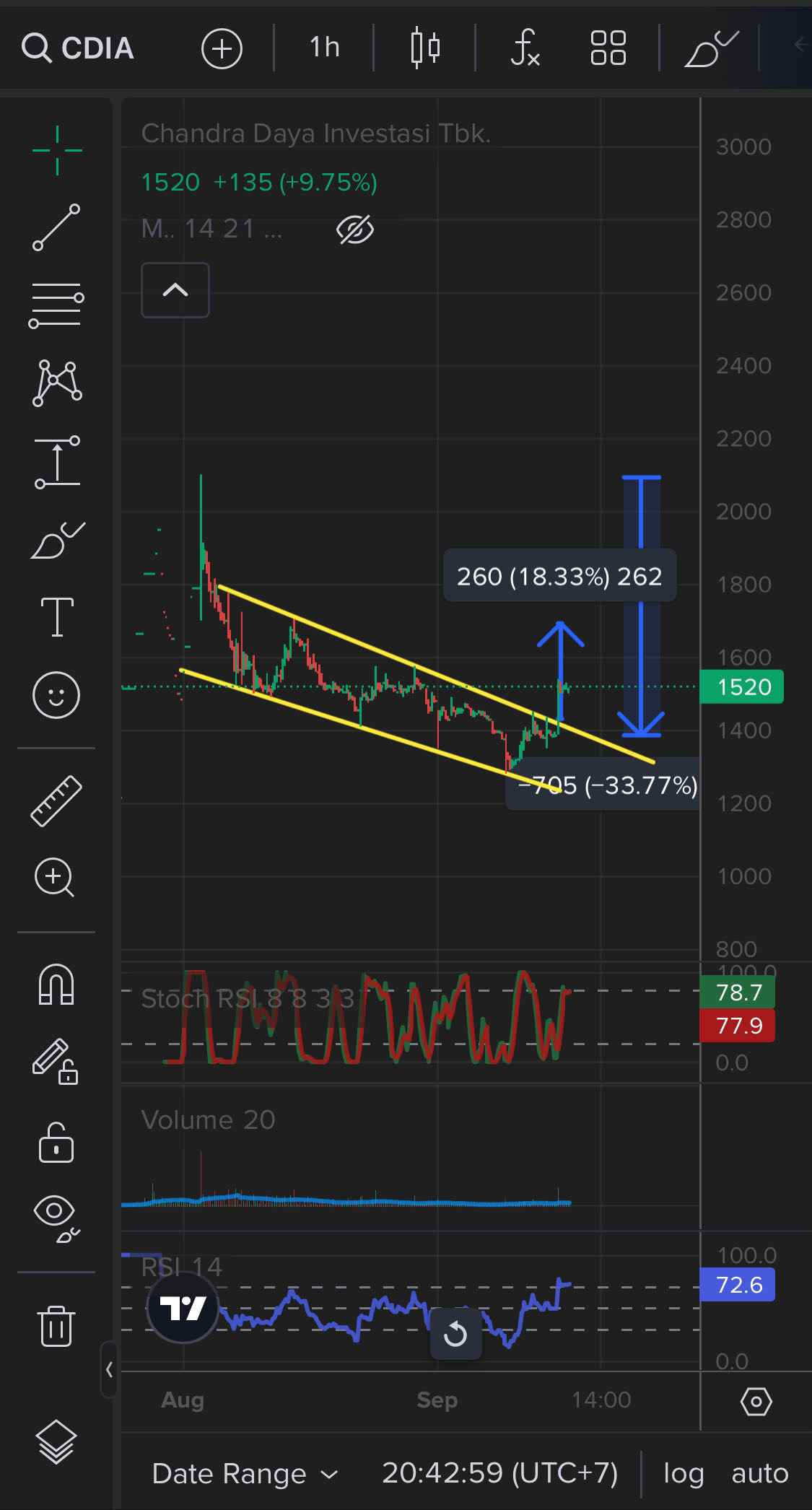Delete drawings with the trash icon
Image resolution: width=812 pixels, height=1510 pixels.
pyautogui.click(x=56, y=1325)
